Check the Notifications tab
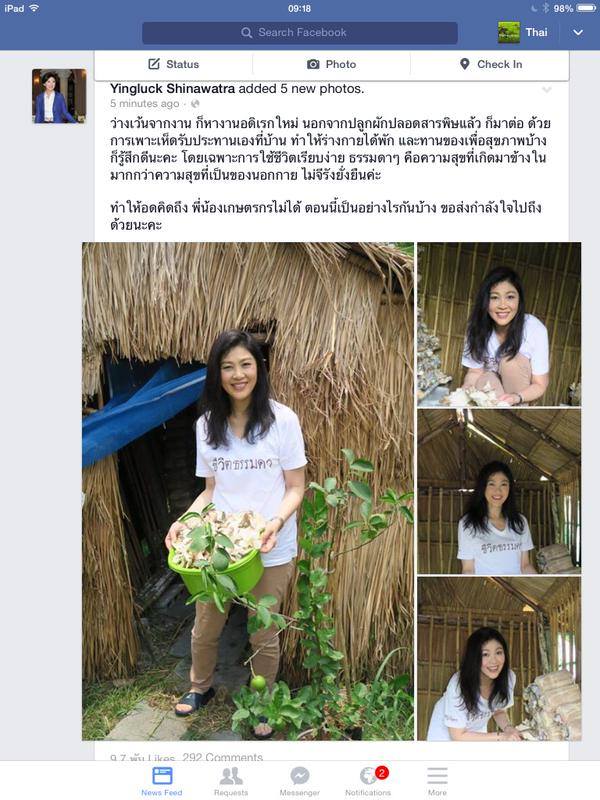 coord(369,780)
